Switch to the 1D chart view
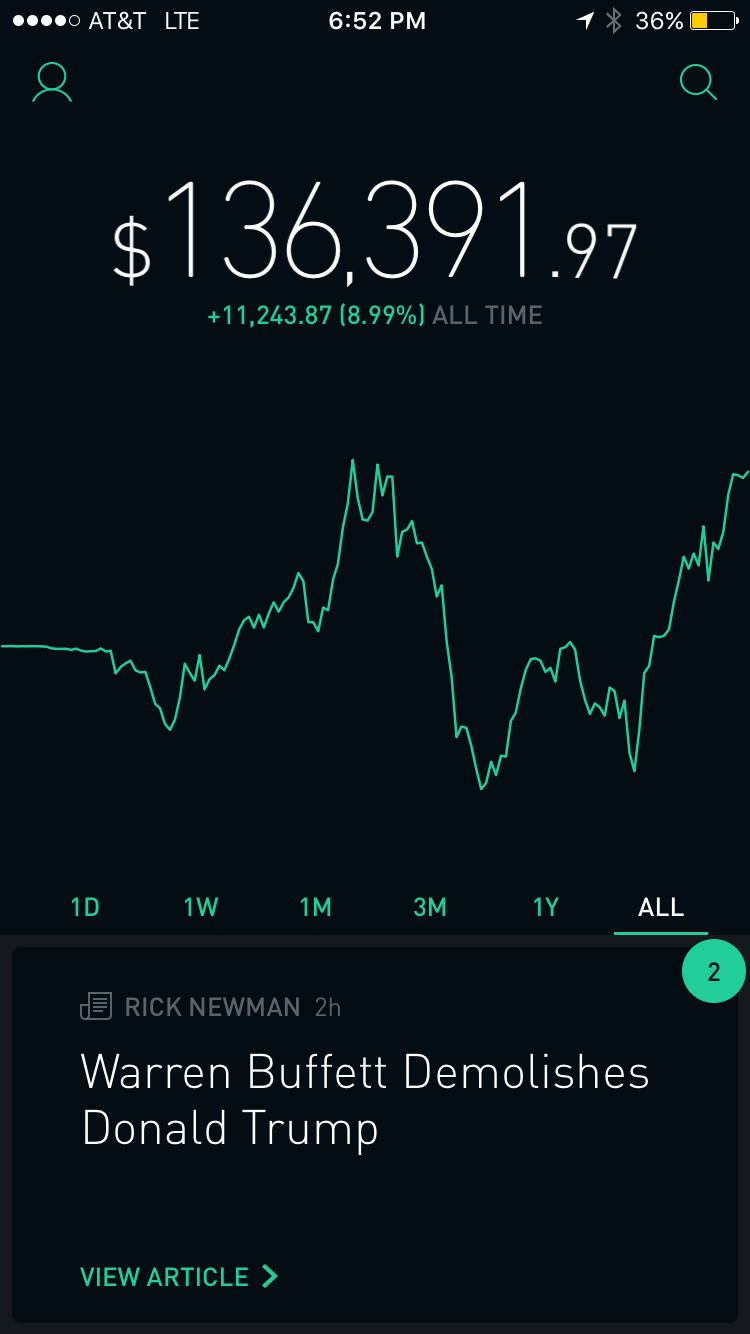The width and height of the screenshot is (750, 1334). click(x=85, y=907)
